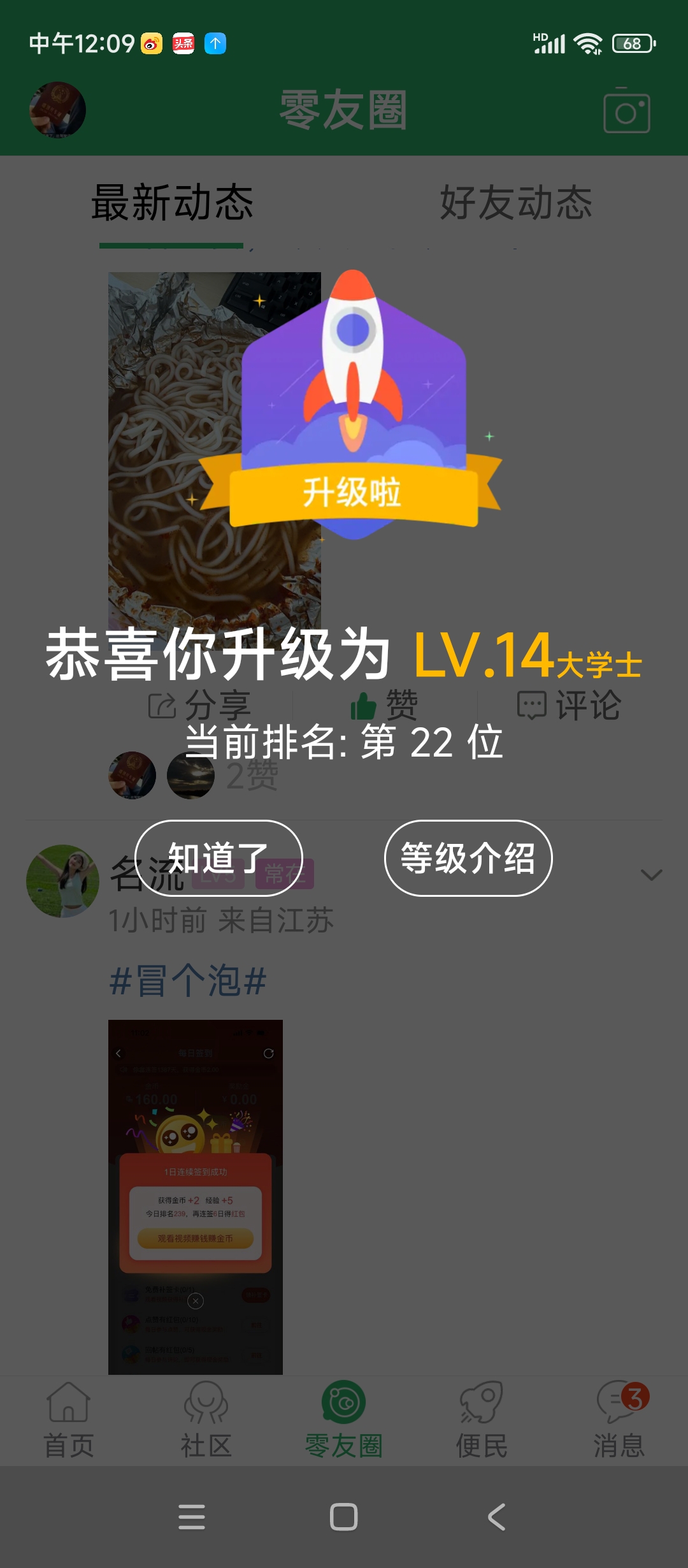688x1568 pixels.
Task: Comment on the noodle post via 评论
Action: (x=569, y=706)
